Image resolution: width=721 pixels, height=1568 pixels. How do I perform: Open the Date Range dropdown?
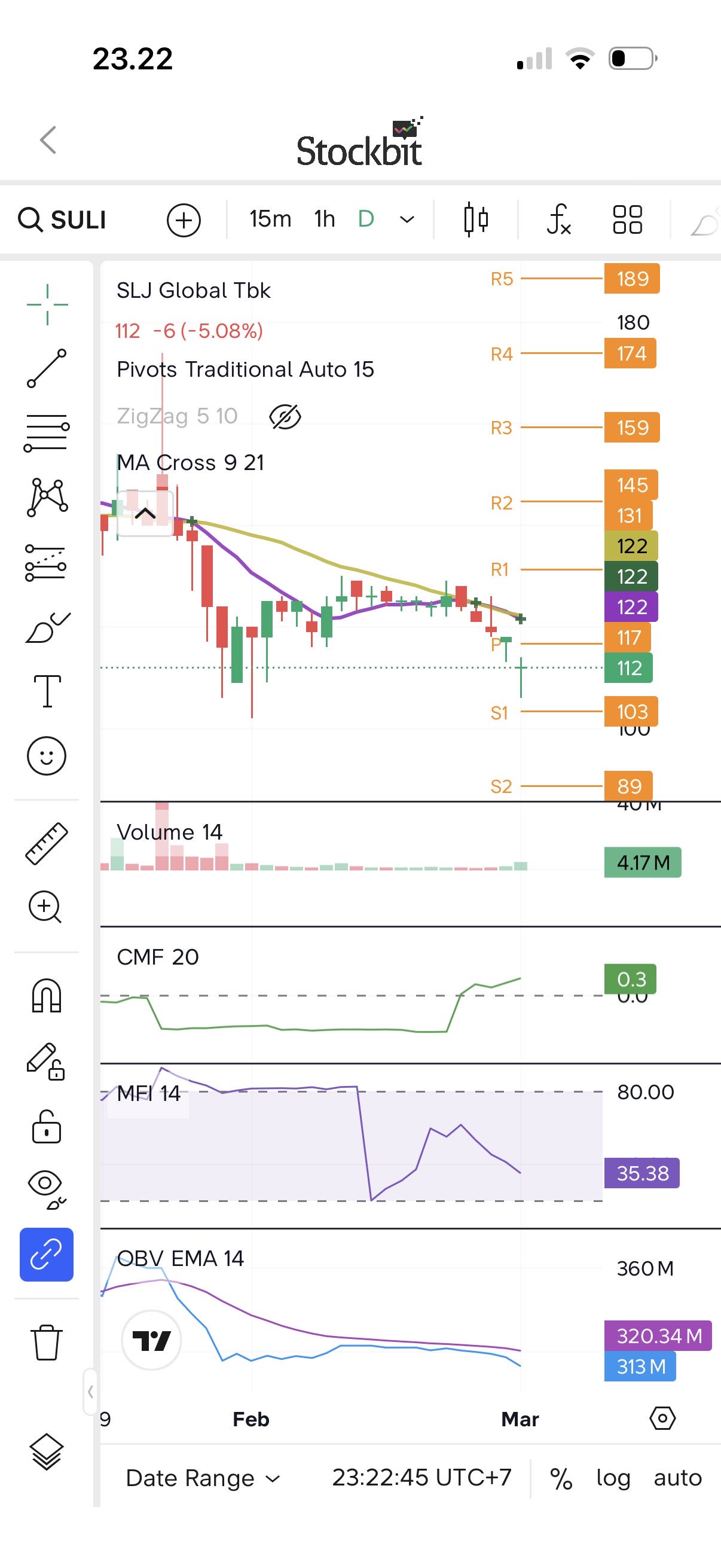(x=203, y=1478)
